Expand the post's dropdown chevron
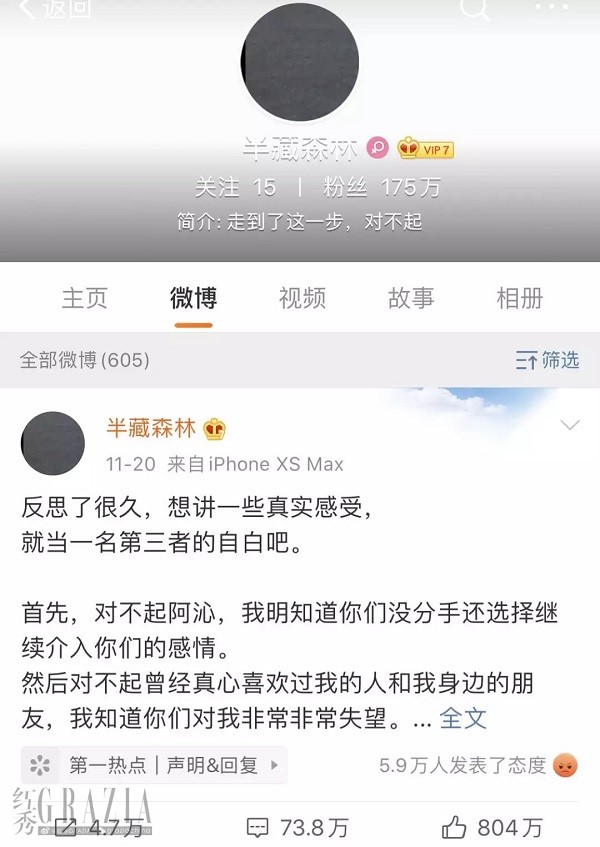Viewport: 600px width, 847px height. pos(570,426)
